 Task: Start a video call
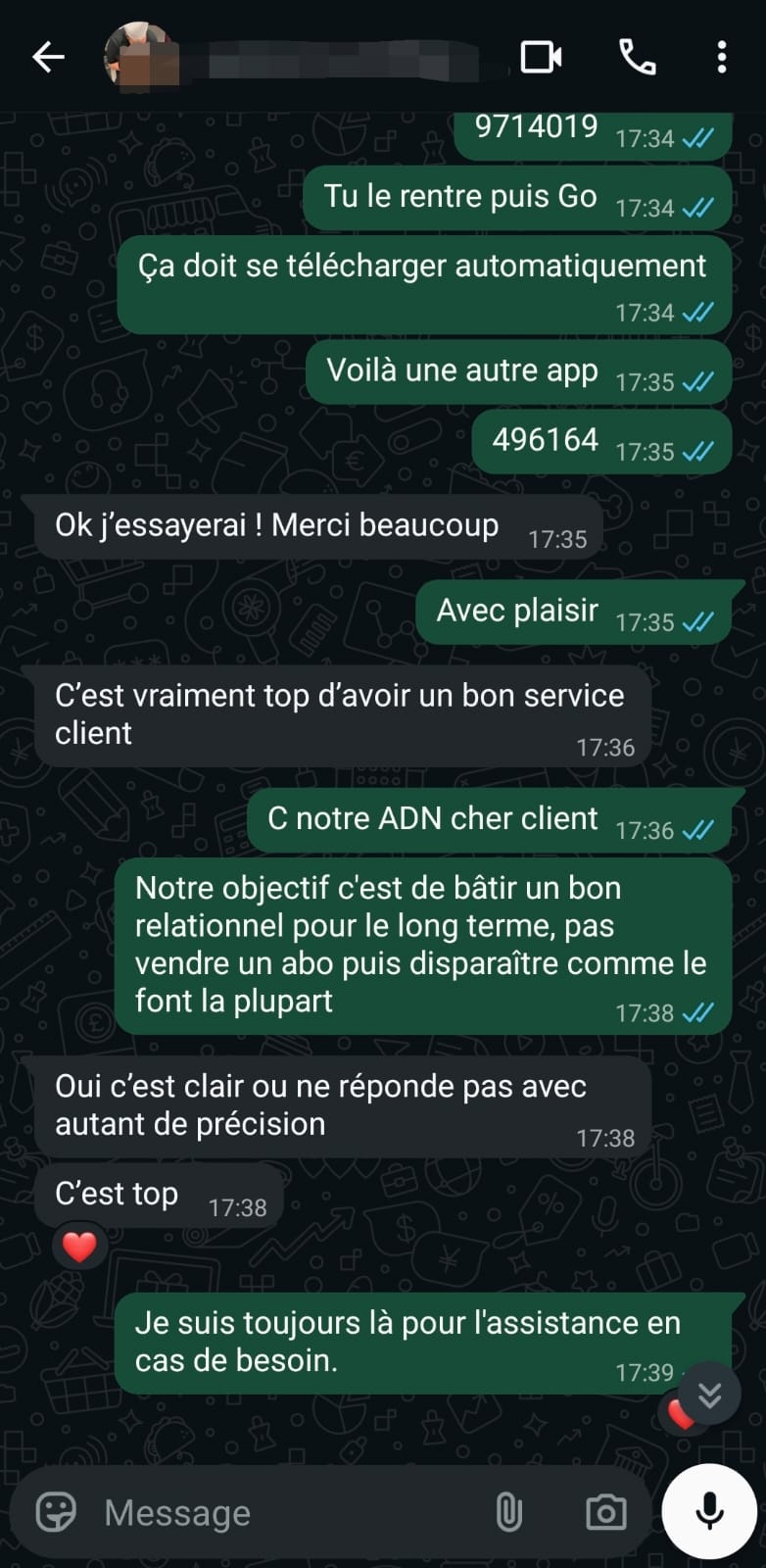pyautogui.click(x=540, y=58)
